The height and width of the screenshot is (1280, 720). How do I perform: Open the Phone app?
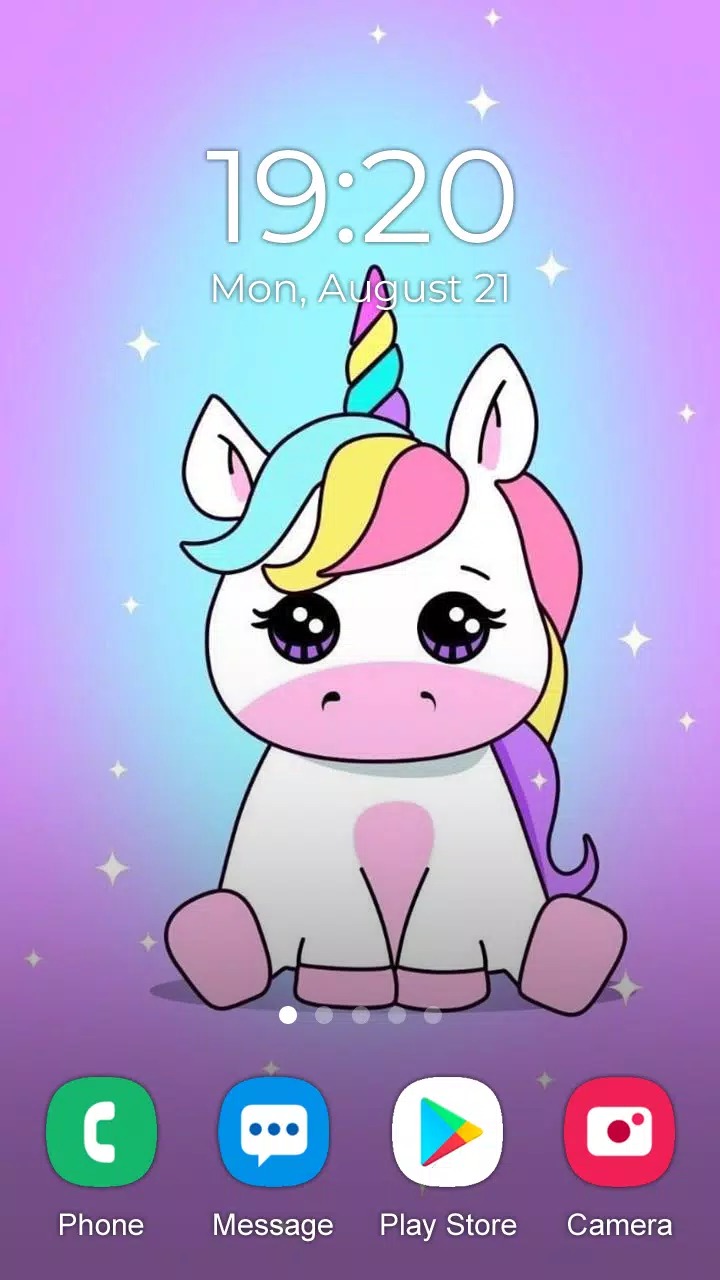coord(101,1131)
